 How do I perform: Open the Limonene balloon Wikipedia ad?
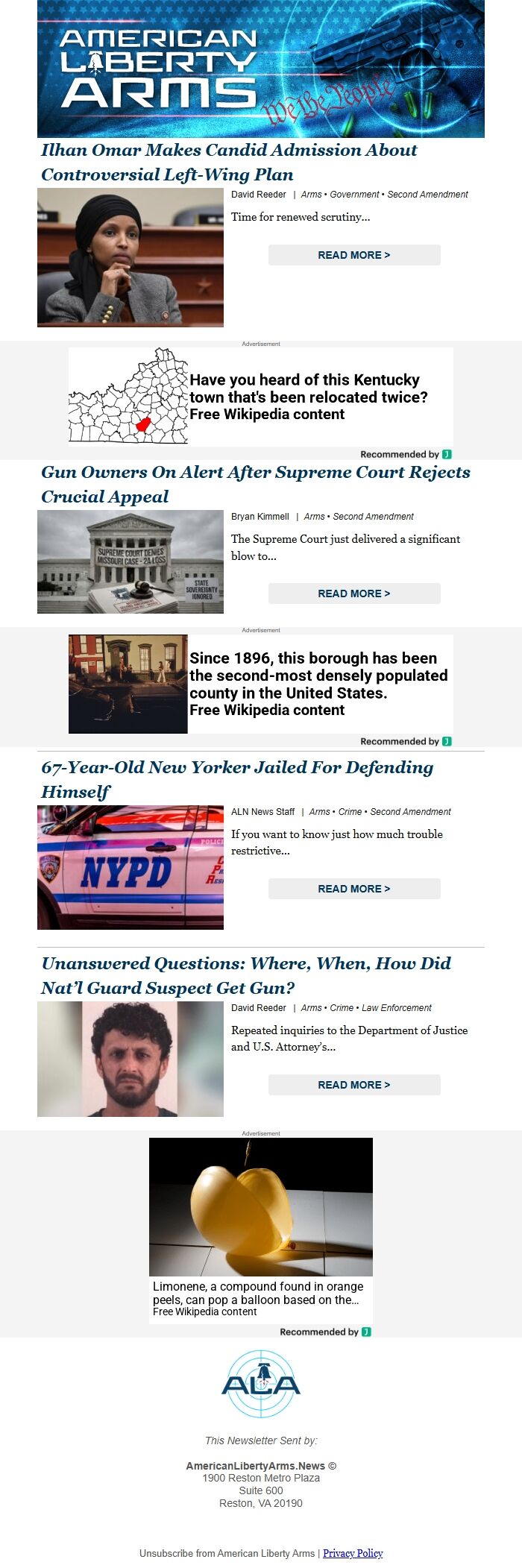pos(261,1229)
